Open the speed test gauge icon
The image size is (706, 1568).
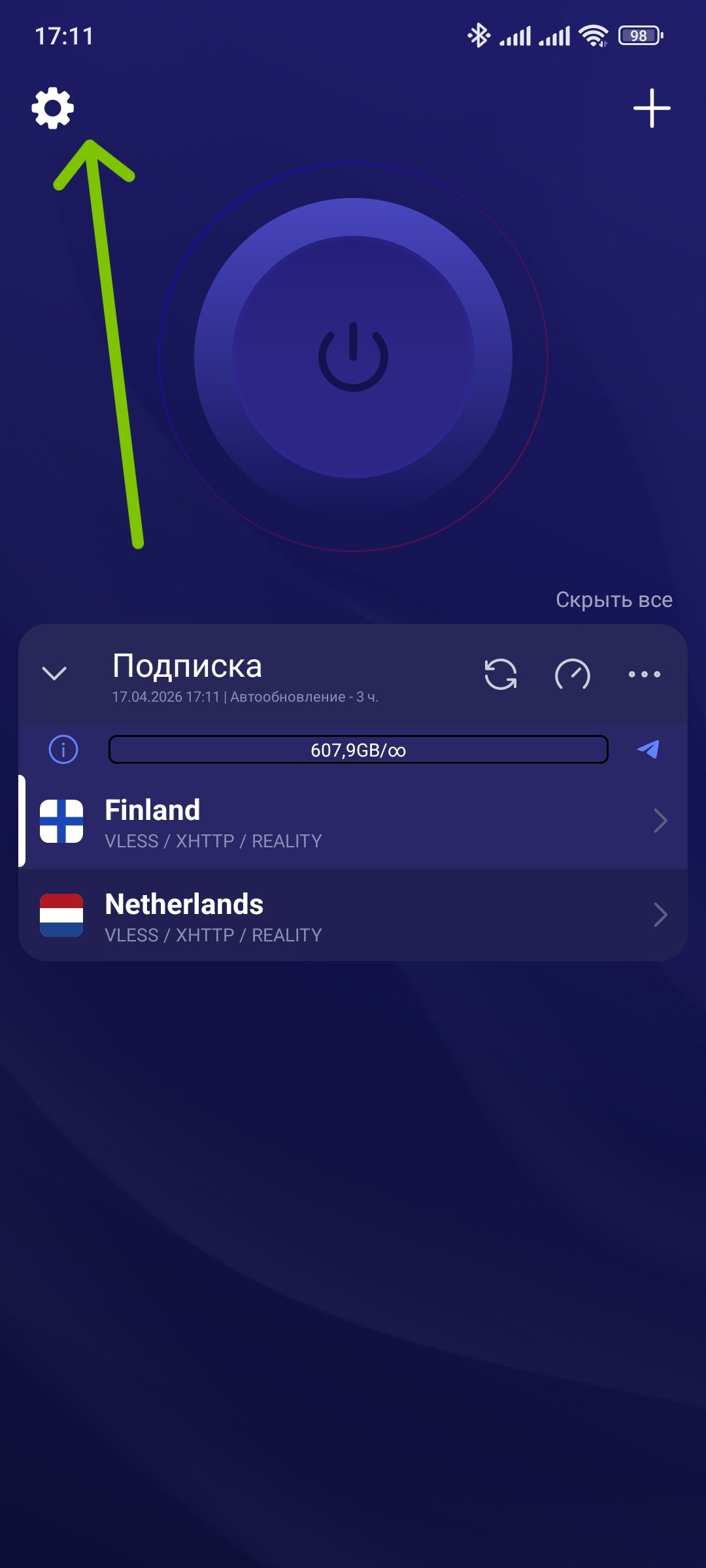click(x=573, y=674)
